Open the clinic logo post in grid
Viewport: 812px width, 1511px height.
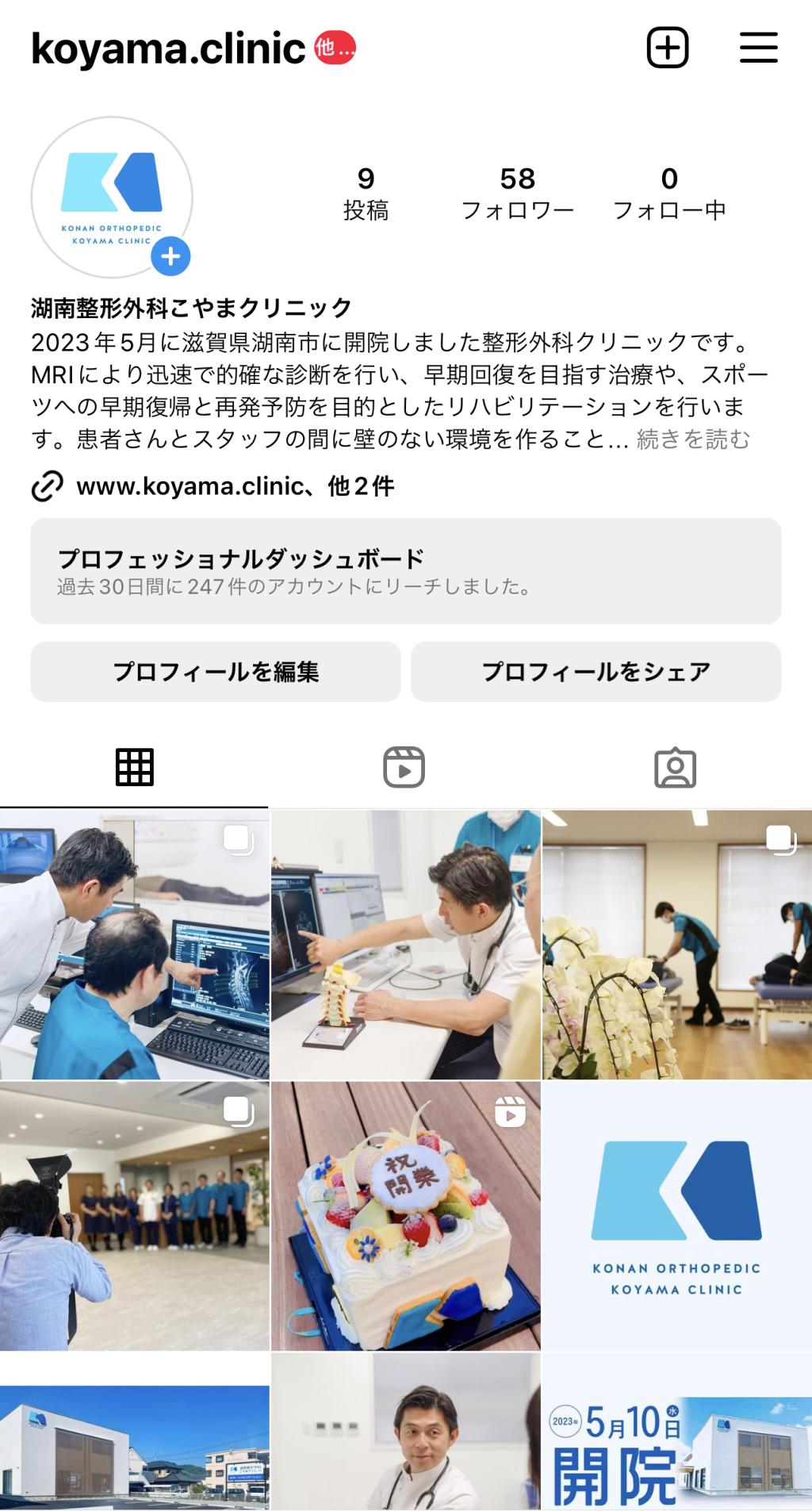click(x=677, y=1216)
